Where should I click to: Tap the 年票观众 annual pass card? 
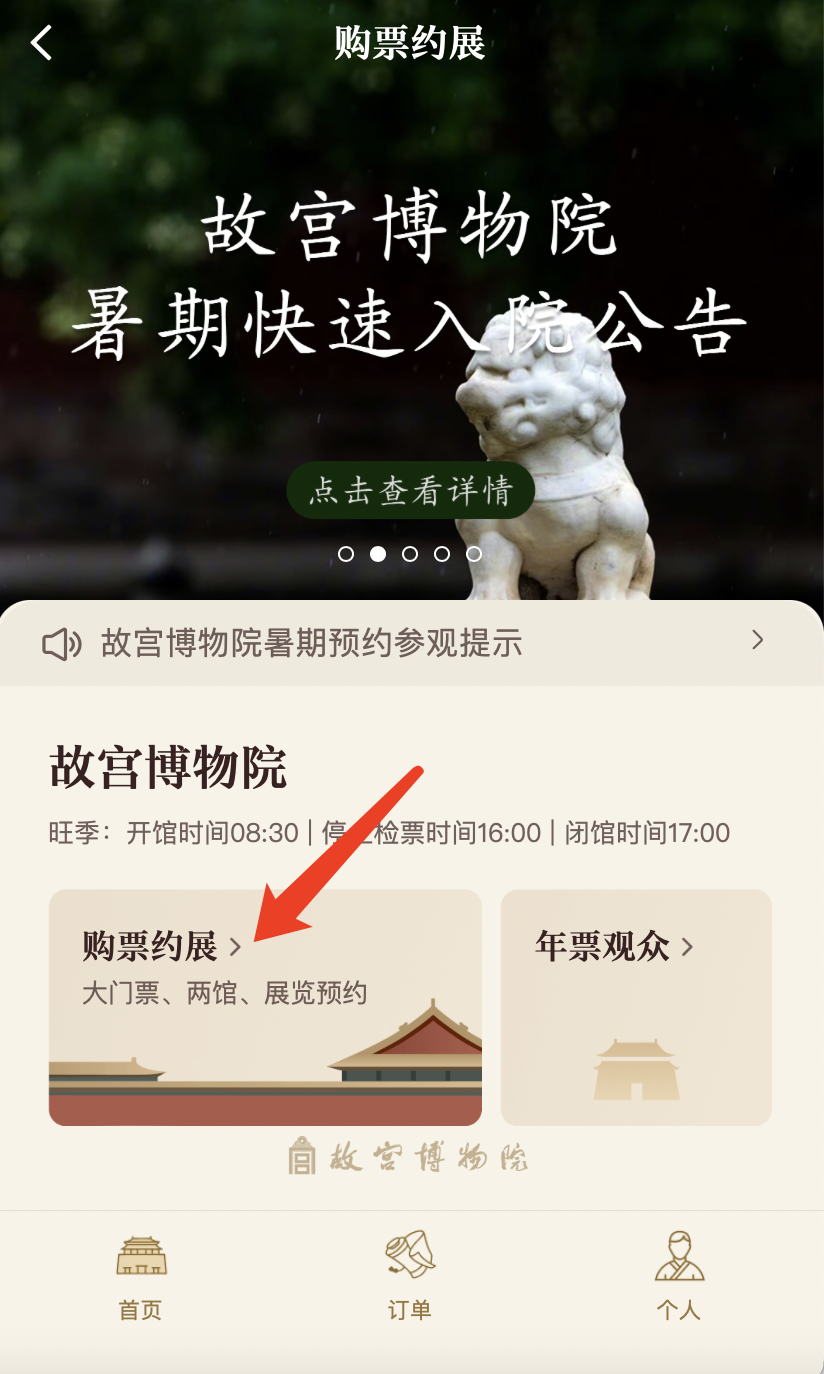click(636, 1005)
